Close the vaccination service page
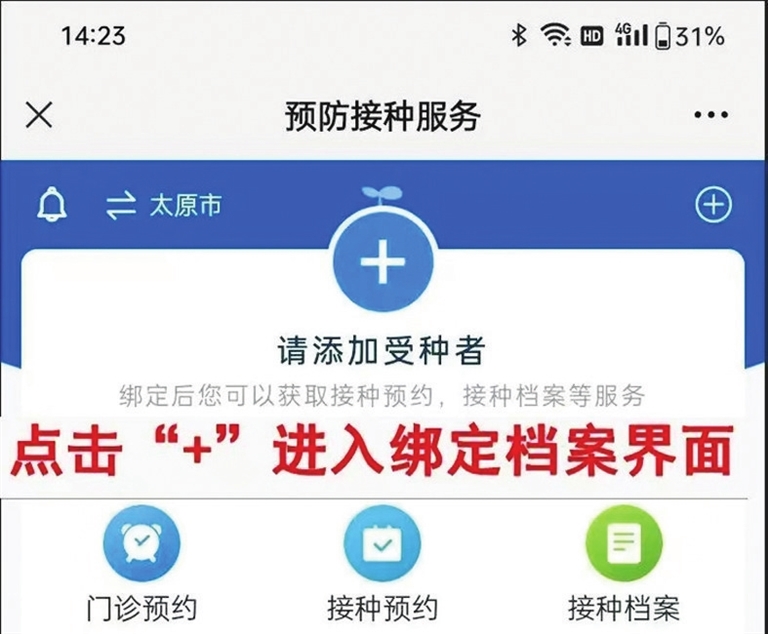Image resolution: width=768 pixels, height=634 pixels. [x=39, y=116]
